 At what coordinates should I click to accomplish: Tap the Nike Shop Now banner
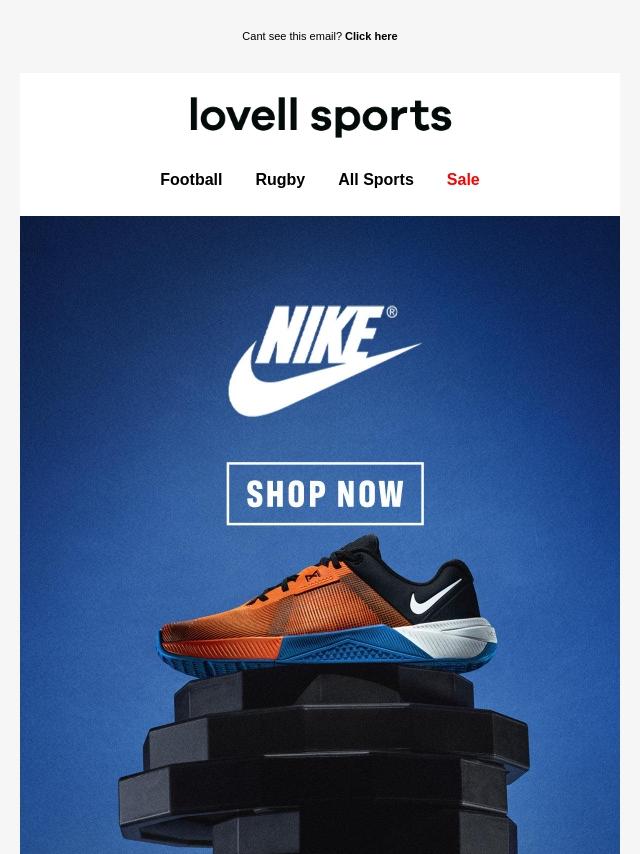[325, 494]
